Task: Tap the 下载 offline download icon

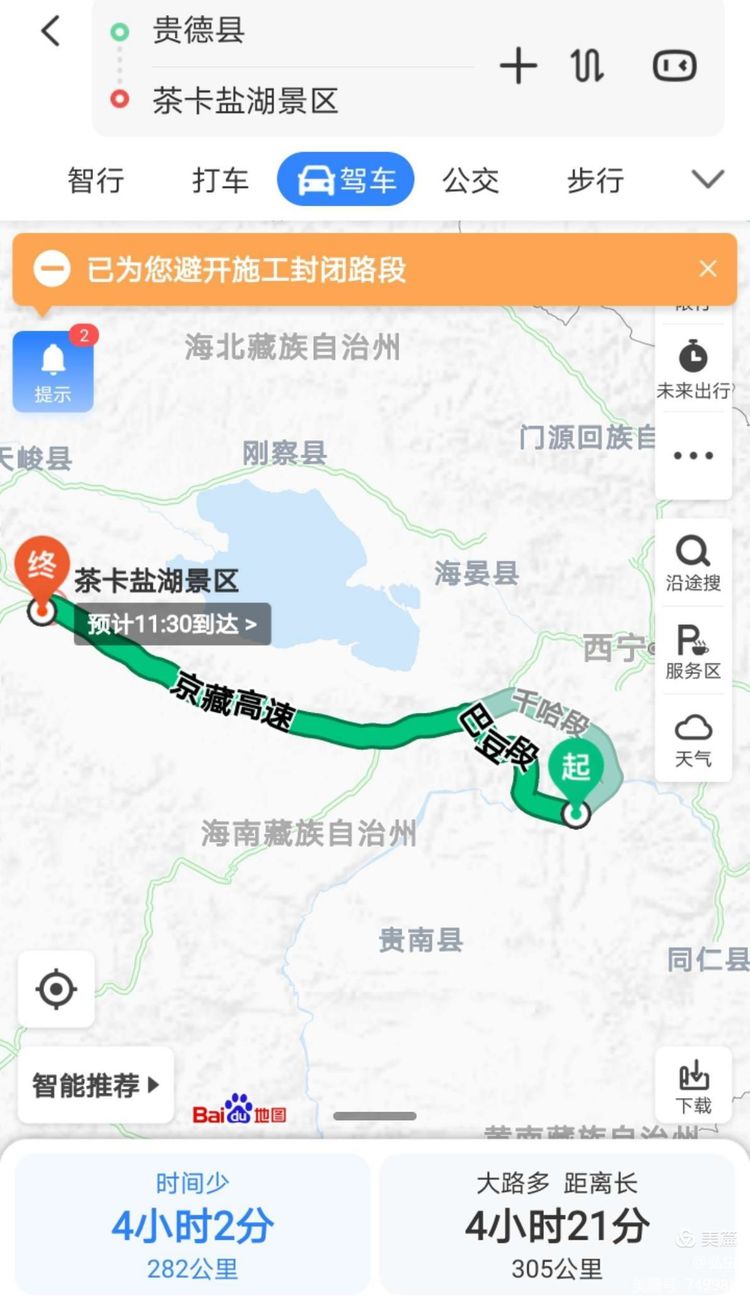Action: [693, 1084]
